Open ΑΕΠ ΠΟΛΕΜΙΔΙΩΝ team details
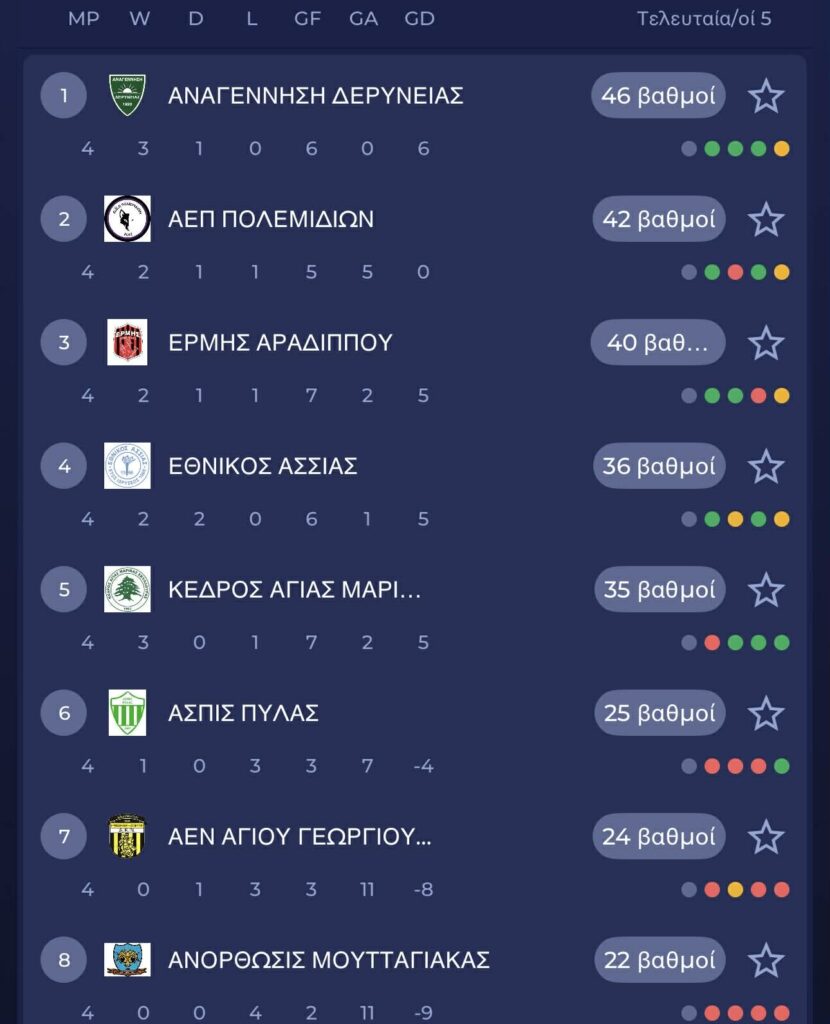The width and height of the screenshot is (830, 1024). (270, 219)
